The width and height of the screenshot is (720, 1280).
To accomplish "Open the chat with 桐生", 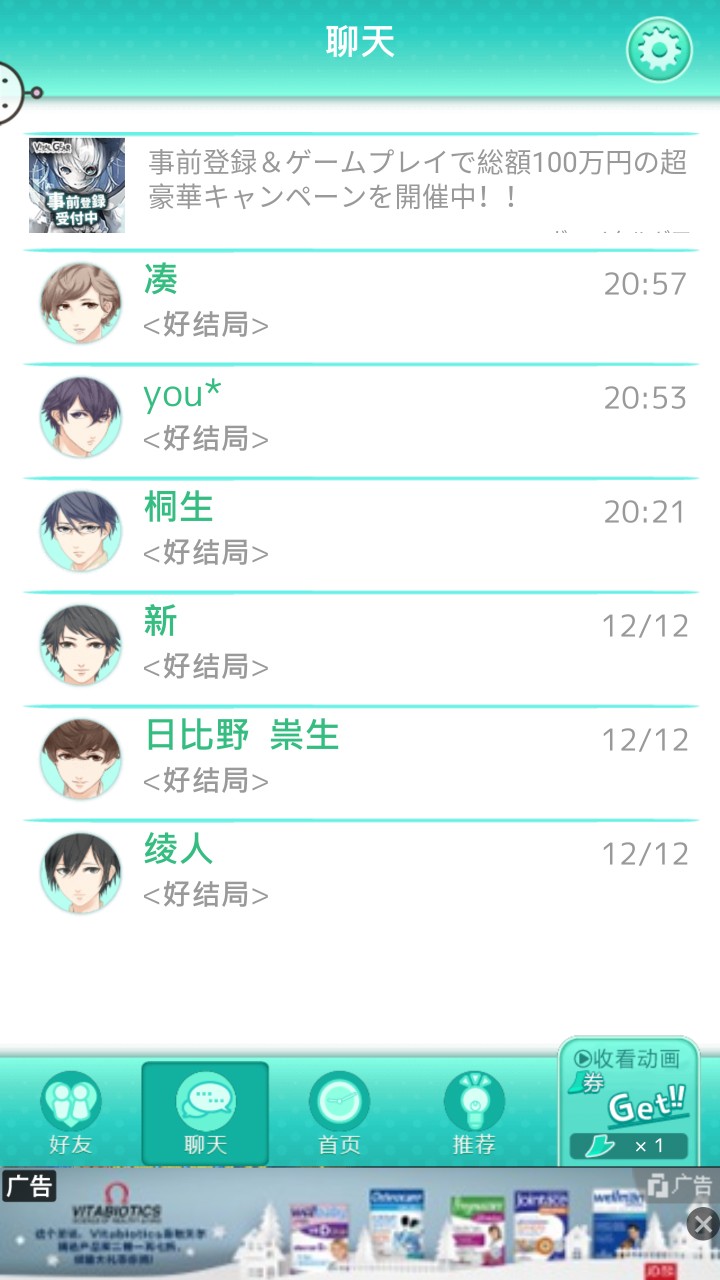I will pos(360,532).
